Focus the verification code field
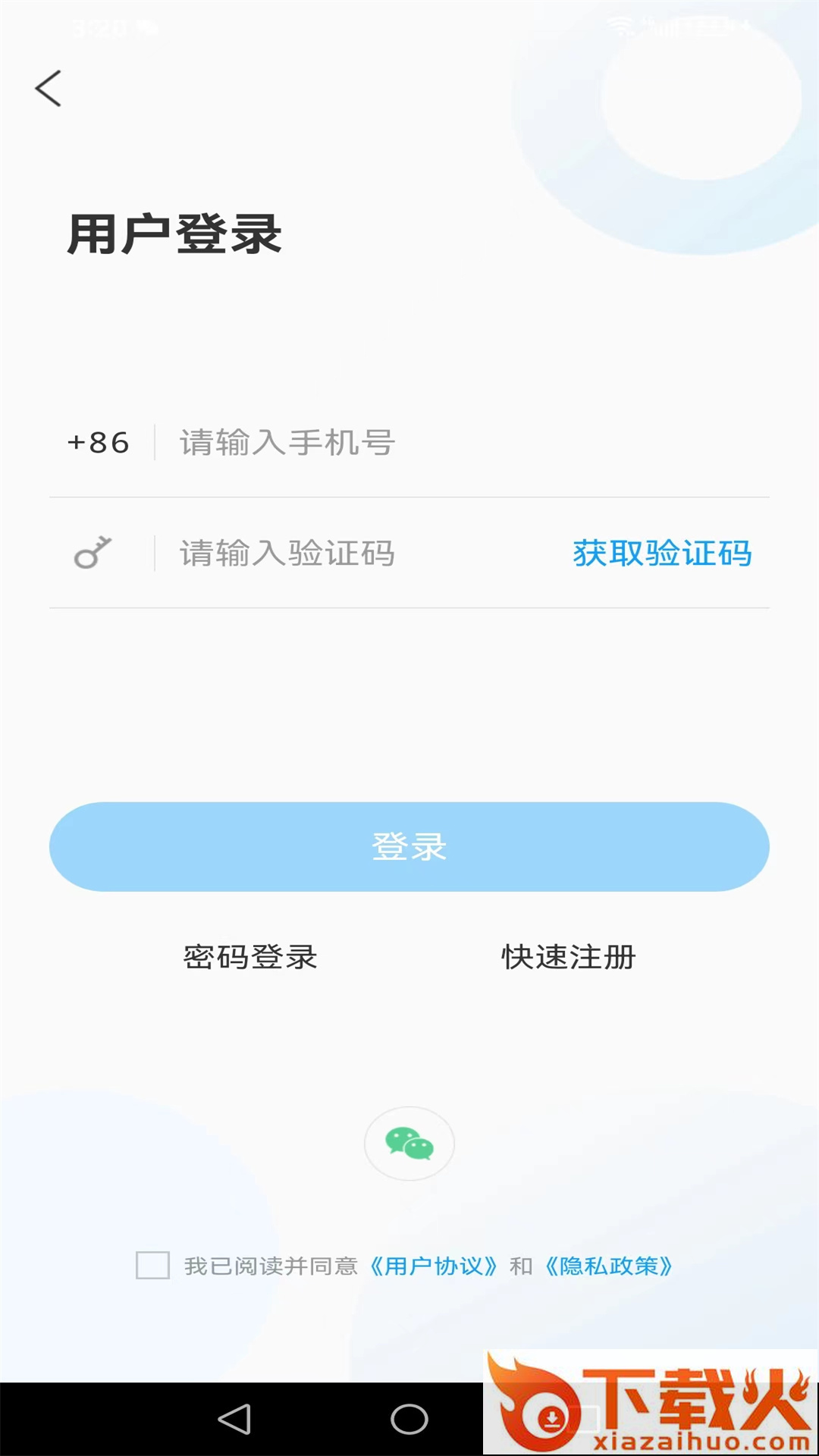The image size is (819, 1456). coord(356,554)
